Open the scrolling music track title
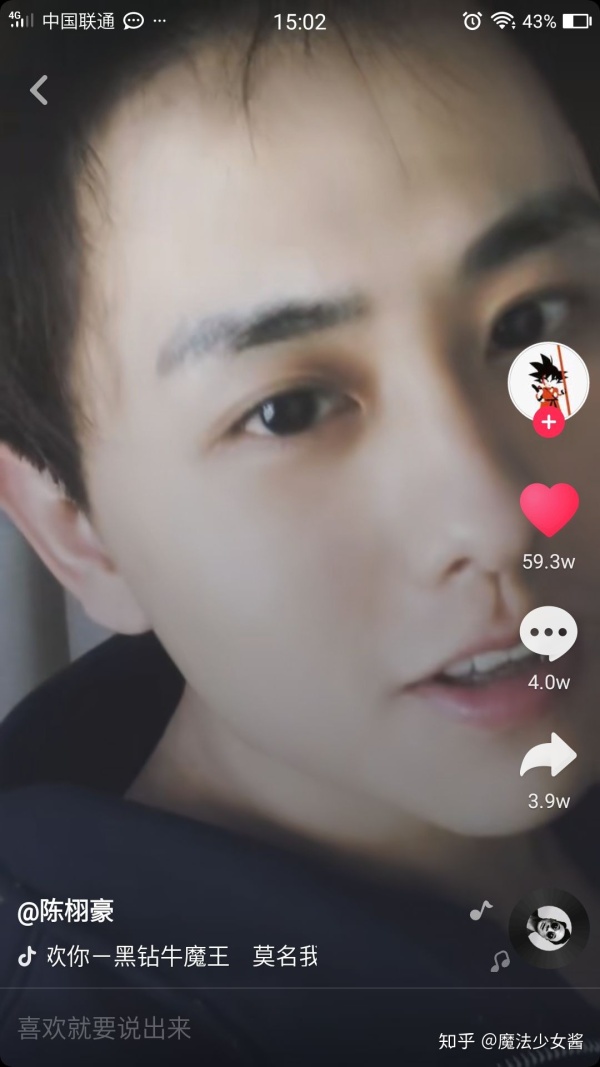 [182, 956]
